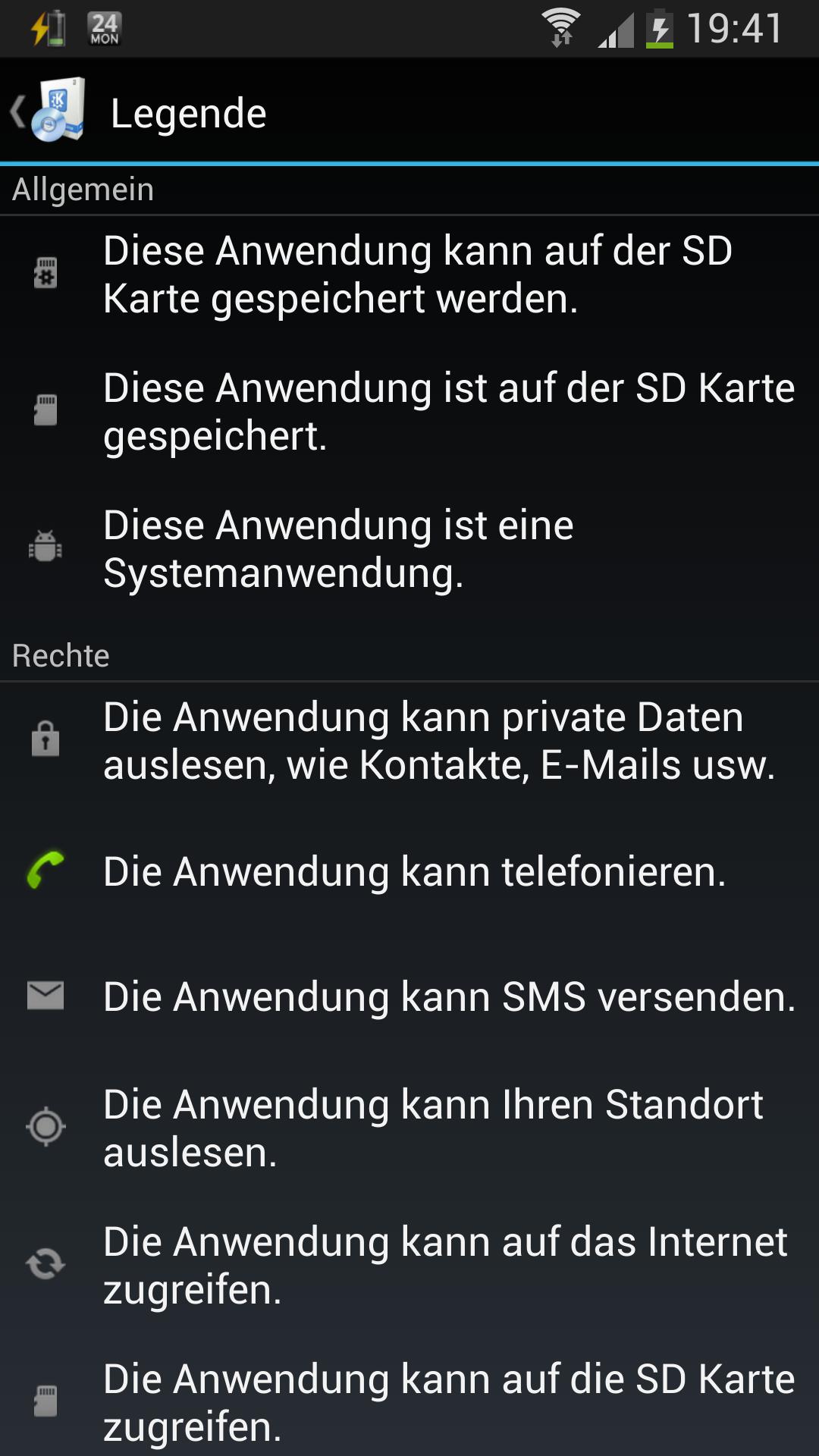Screen dimensions: 819x1456
Task: Click the back chevron next to the app icon
Action: pos(17,111)
